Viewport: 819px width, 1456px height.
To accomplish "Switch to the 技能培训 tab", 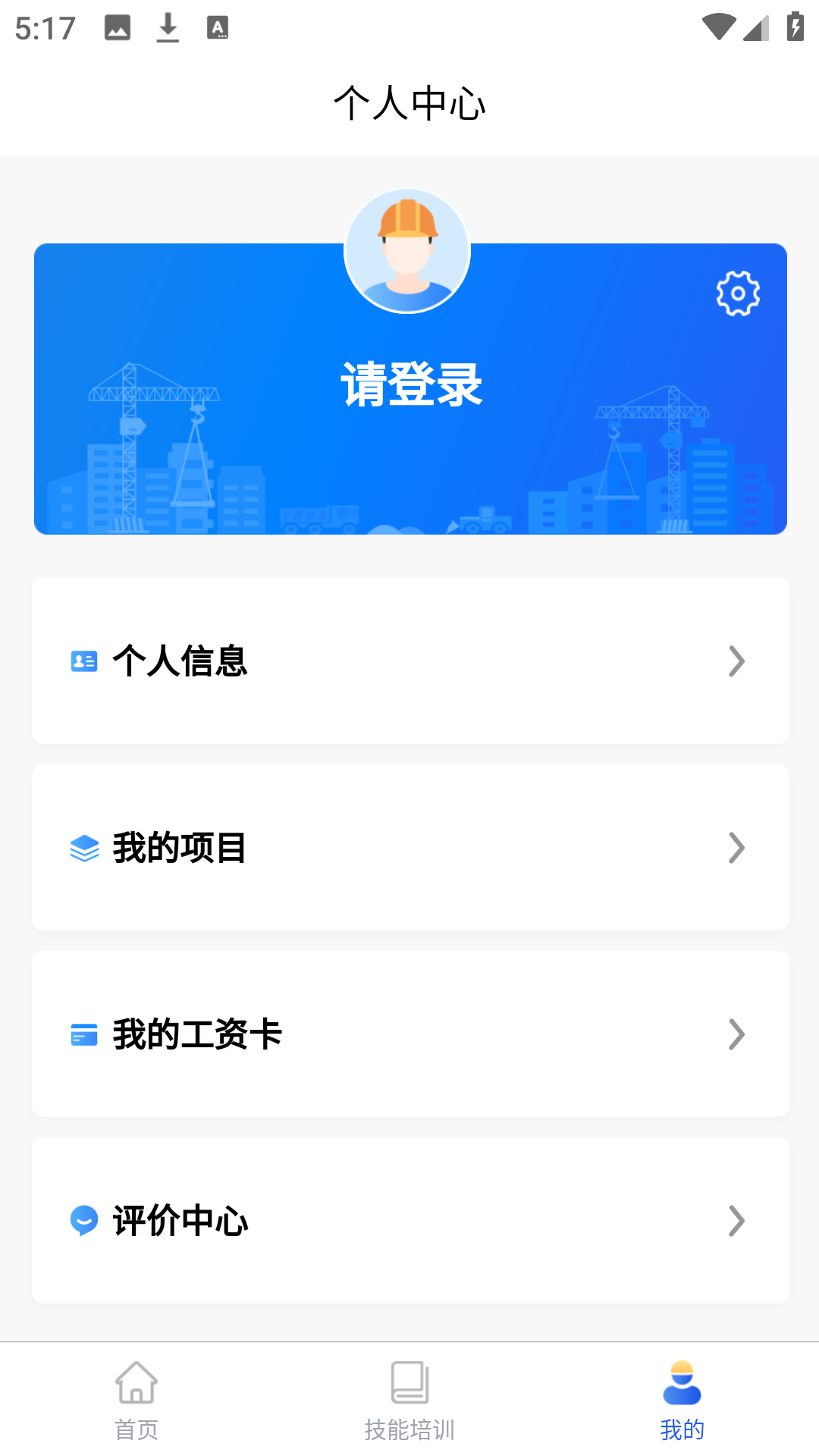I will click(x=409, y=1399).
